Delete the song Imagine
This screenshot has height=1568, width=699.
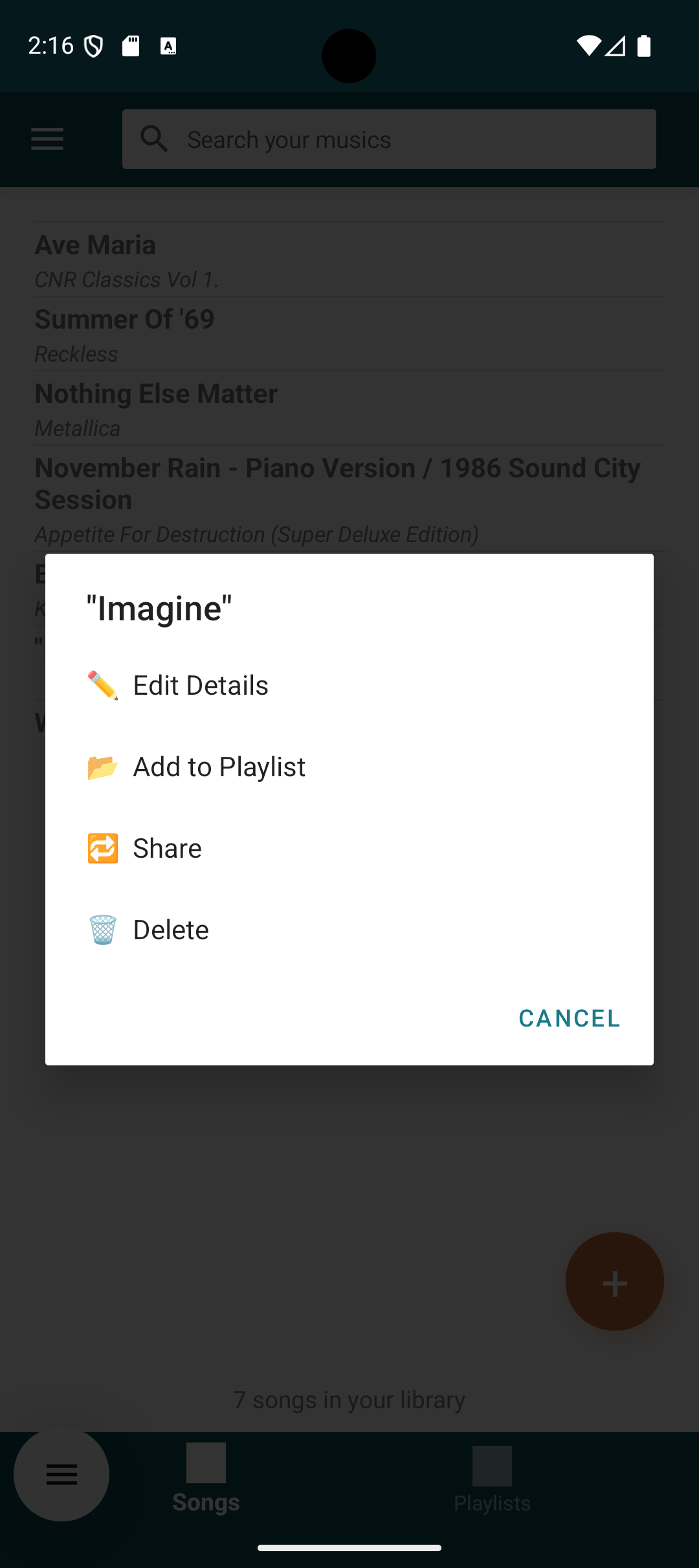pyautogui.click(x=171, y=930)
